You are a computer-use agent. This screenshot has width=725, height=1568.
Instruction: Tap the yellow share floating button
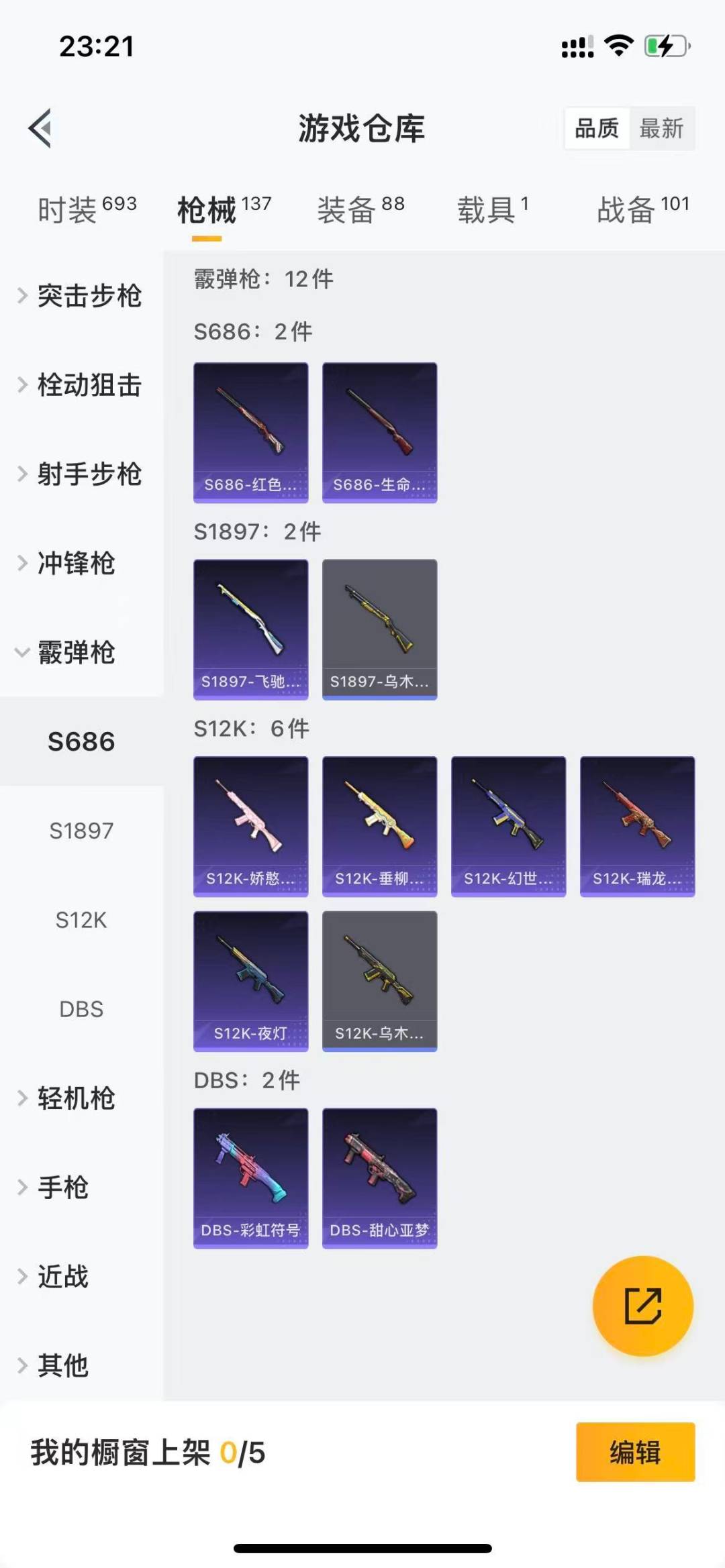click(642, 1306)
